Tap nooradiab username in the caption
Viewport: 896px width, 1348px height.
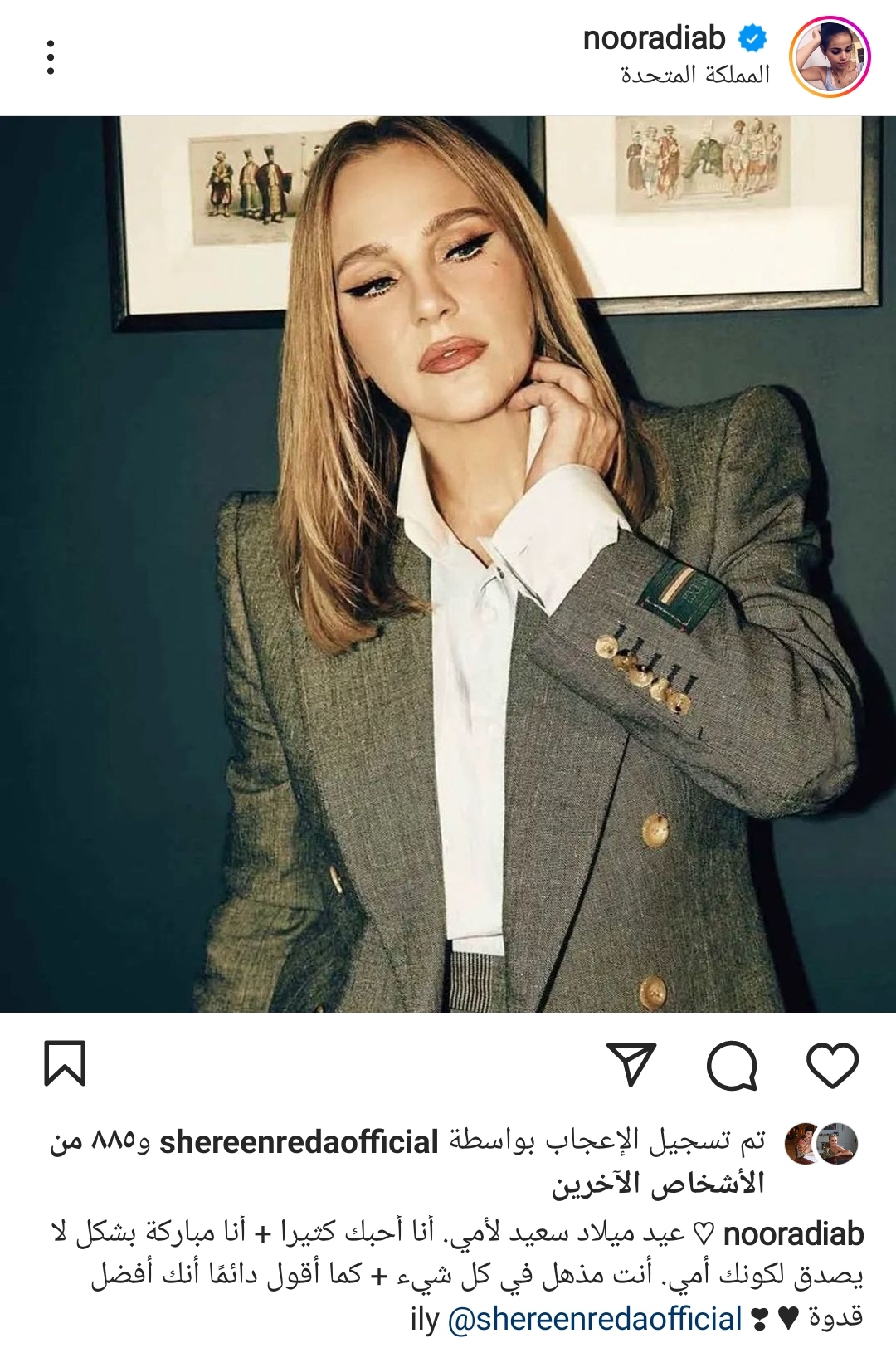point(792,1234)
